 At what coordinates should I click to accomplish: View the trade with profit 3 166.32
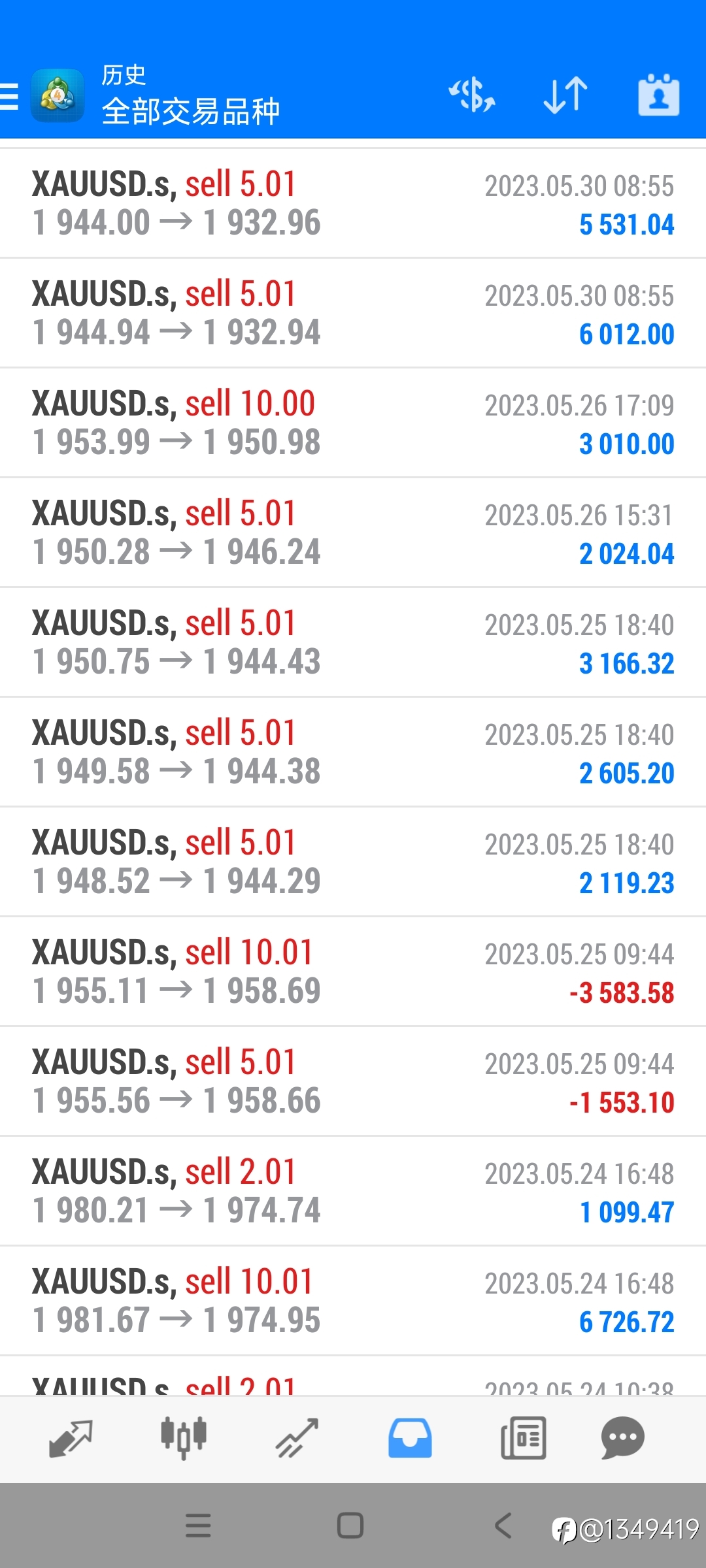pos(353,642)
